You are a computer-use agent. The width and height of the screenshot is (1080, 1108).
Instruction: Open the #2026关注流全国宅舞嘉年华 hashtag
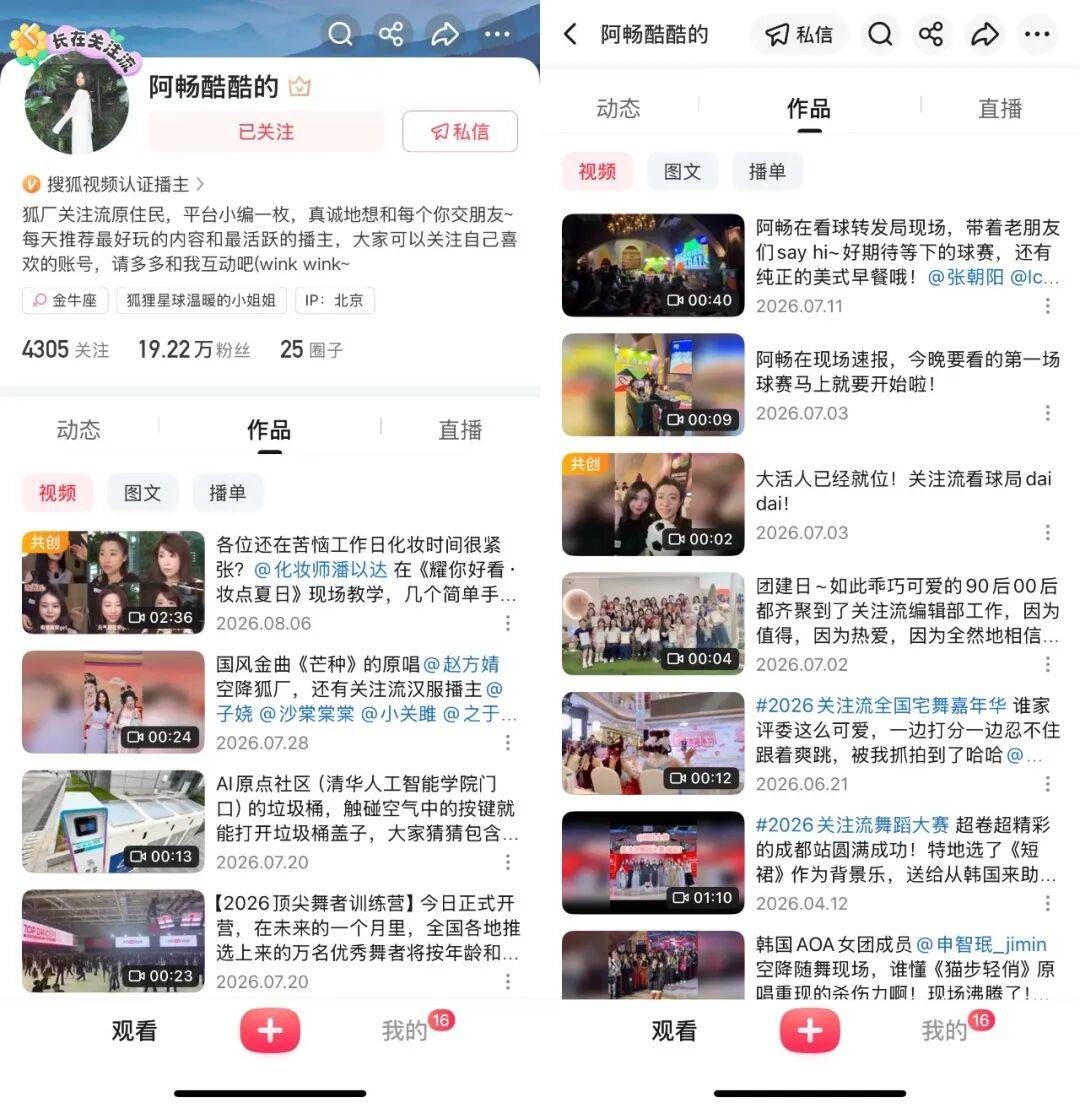[x=881, y=705]
